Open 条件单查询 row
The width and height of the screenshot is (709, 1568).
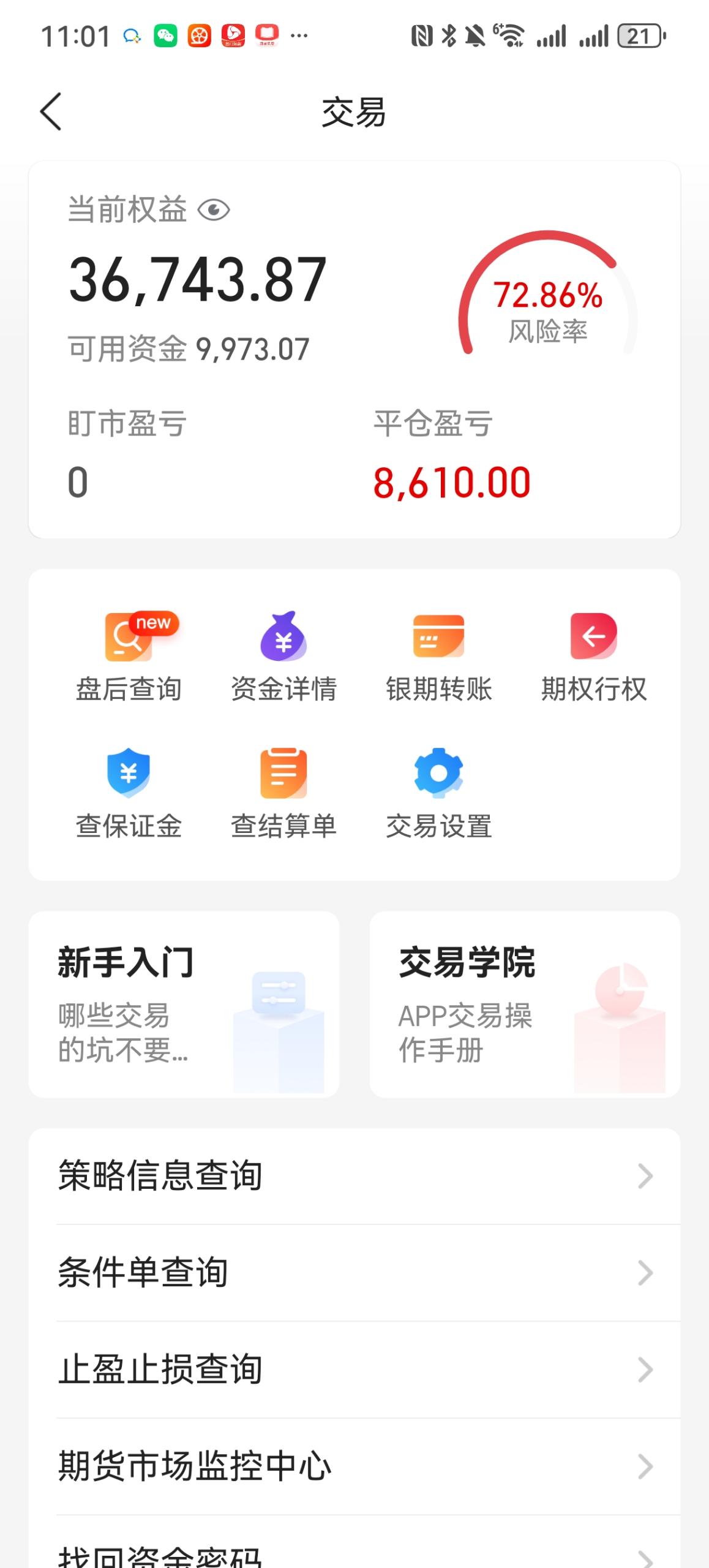tap(354, 1273)
